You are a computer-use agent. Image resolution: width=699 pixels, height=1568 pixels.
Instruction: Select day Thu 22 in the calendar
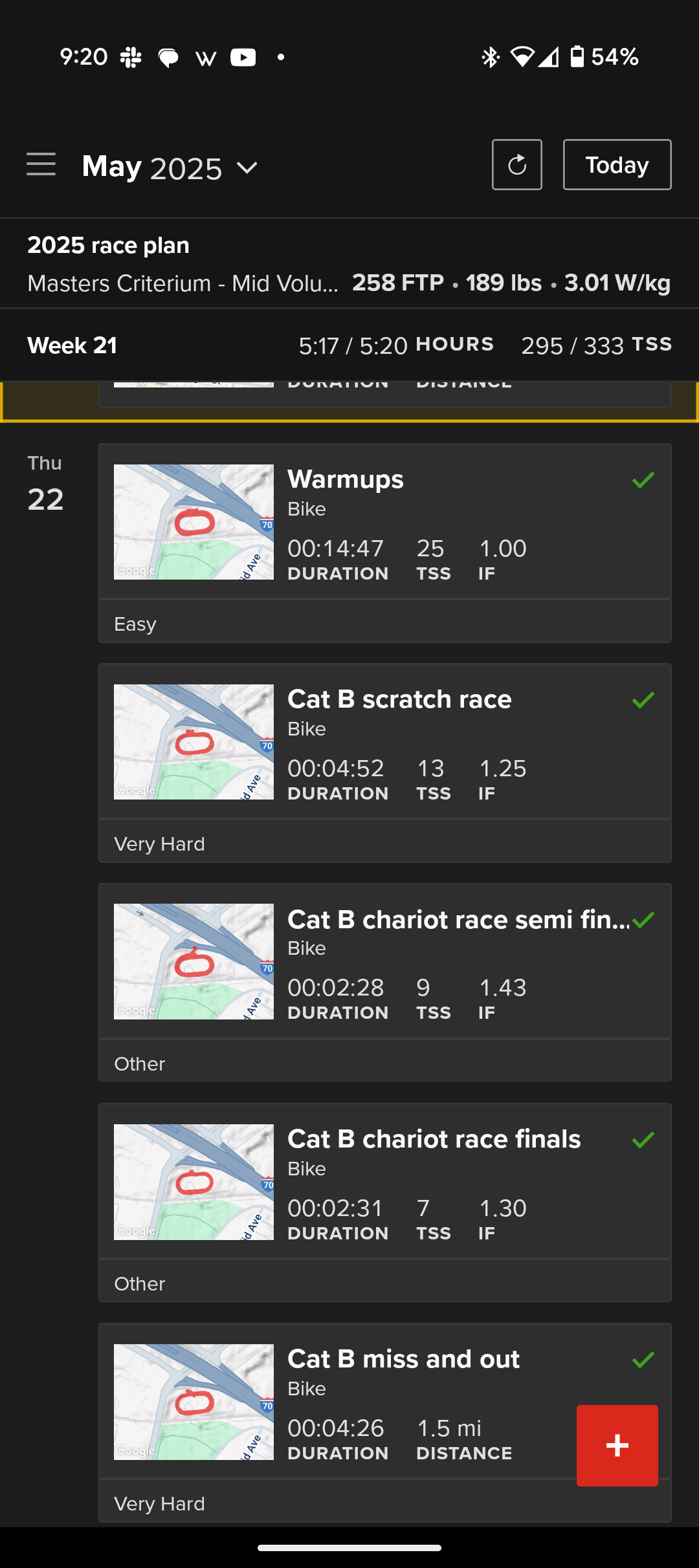tap(46, 483)
